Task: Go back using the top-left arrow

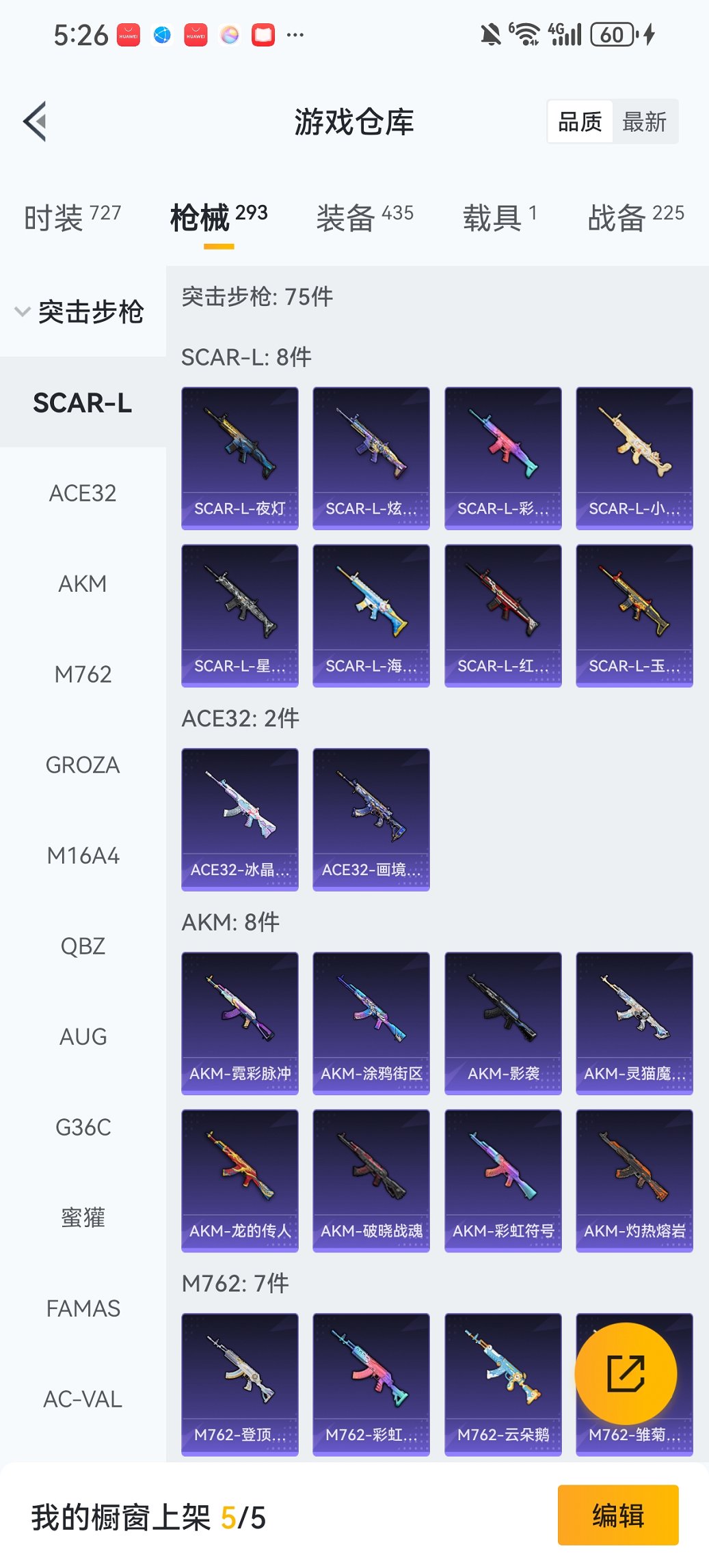Action: click(x=35, y=122)
